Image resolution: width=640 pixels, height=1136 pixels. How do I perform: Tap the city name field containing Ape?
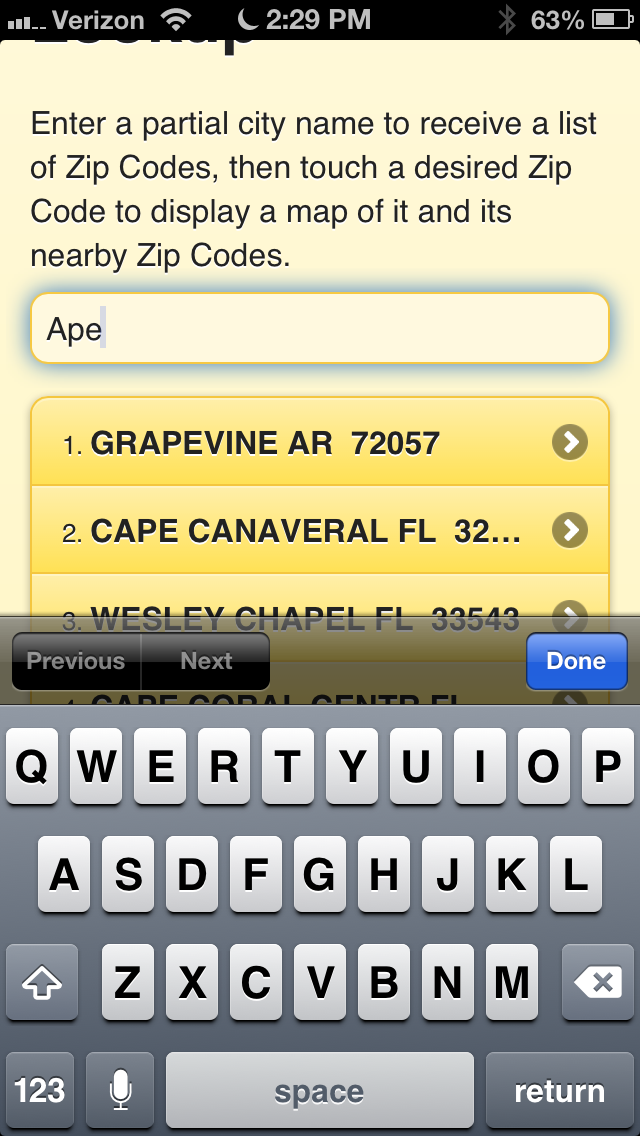pos(320,328)
